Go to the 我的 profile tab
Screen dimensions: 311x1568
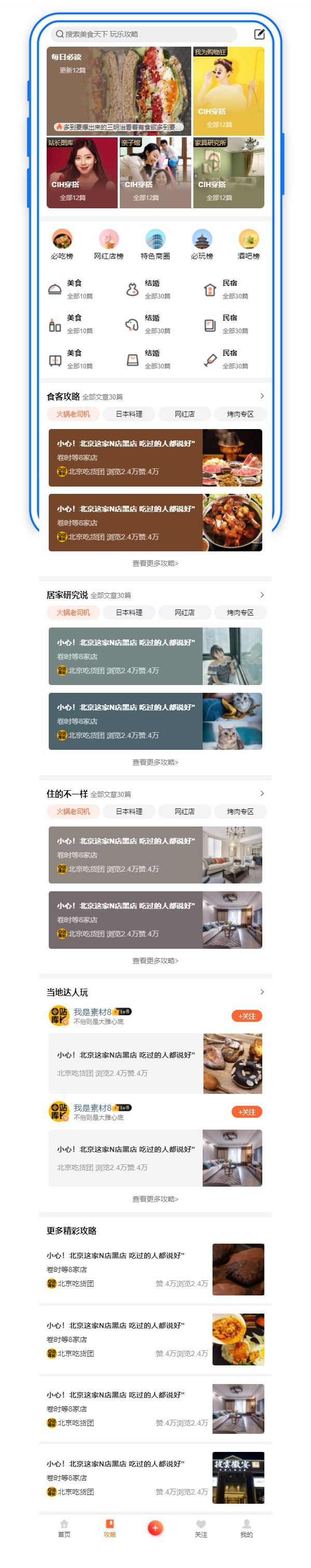click(x=247, y=1529)
